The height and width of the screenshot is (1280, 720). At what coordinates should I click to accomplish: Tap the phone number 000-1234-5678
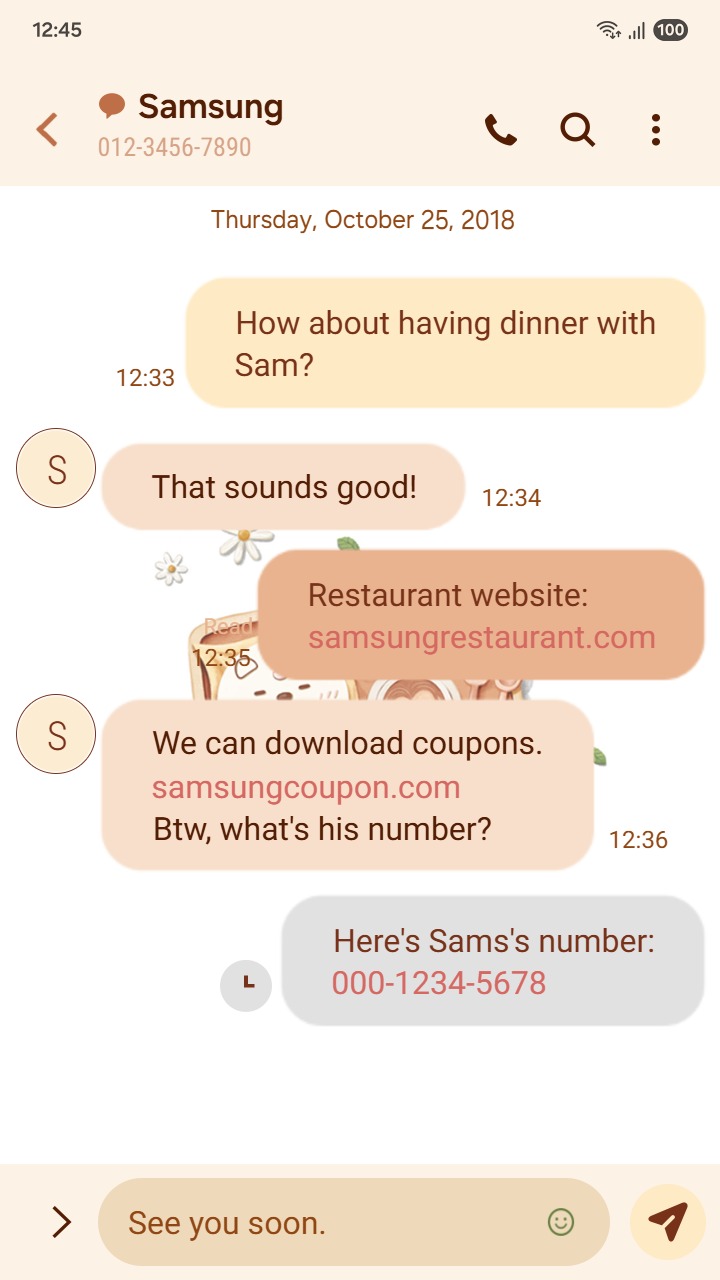439,983
